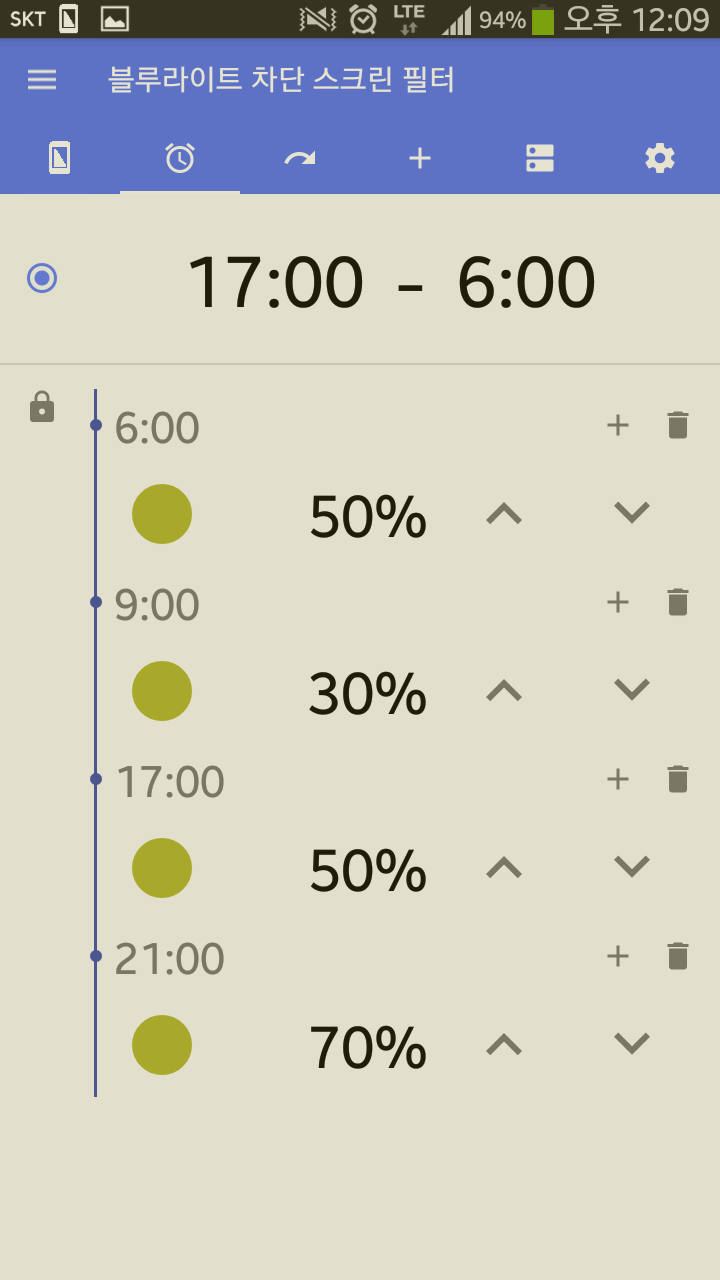This screenshot has width=720, height=1280.
Task: Switch to the redo arrow tab
Action: (x=300, y=158)
